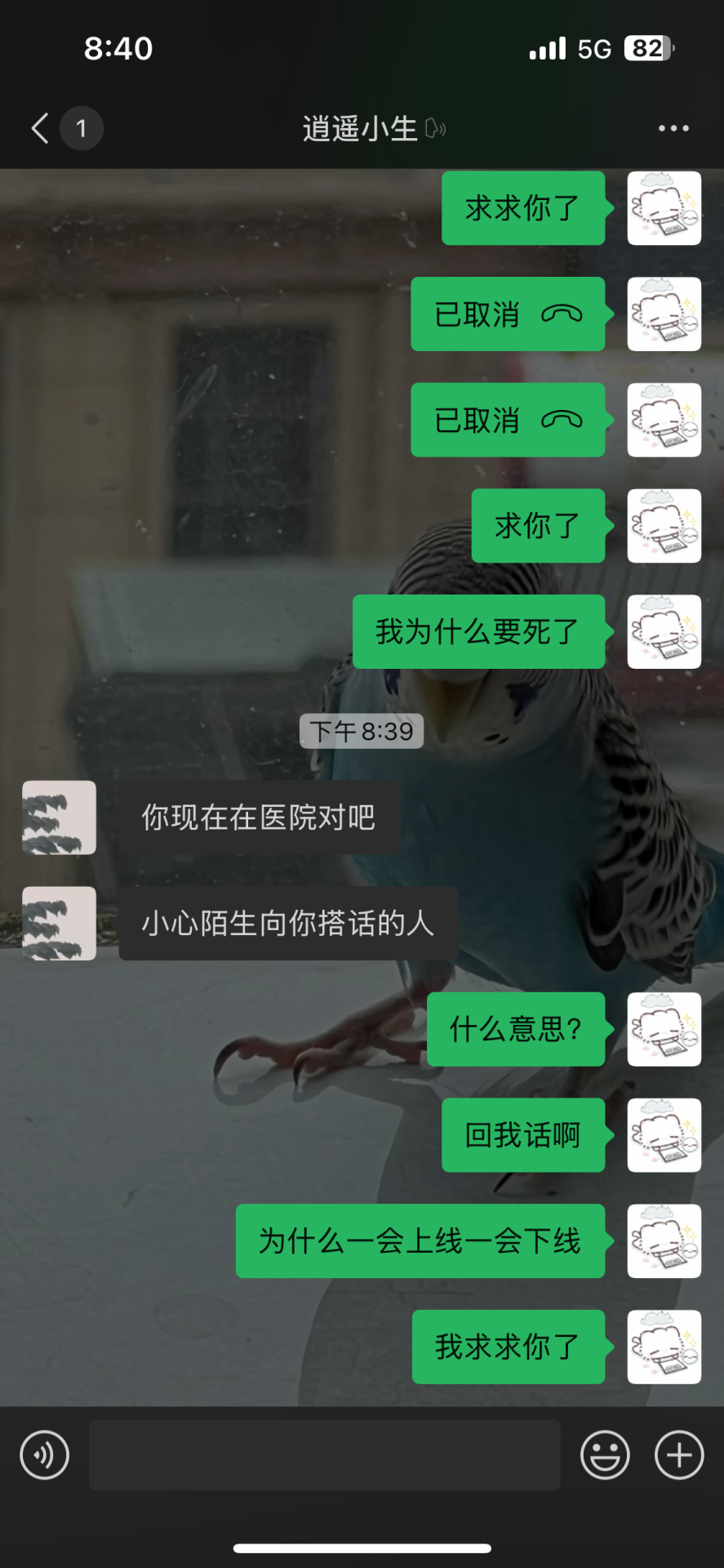
Task: Open my avatar next to 什么意思？
Action: pyautogui.click(x=664, y=1029)
